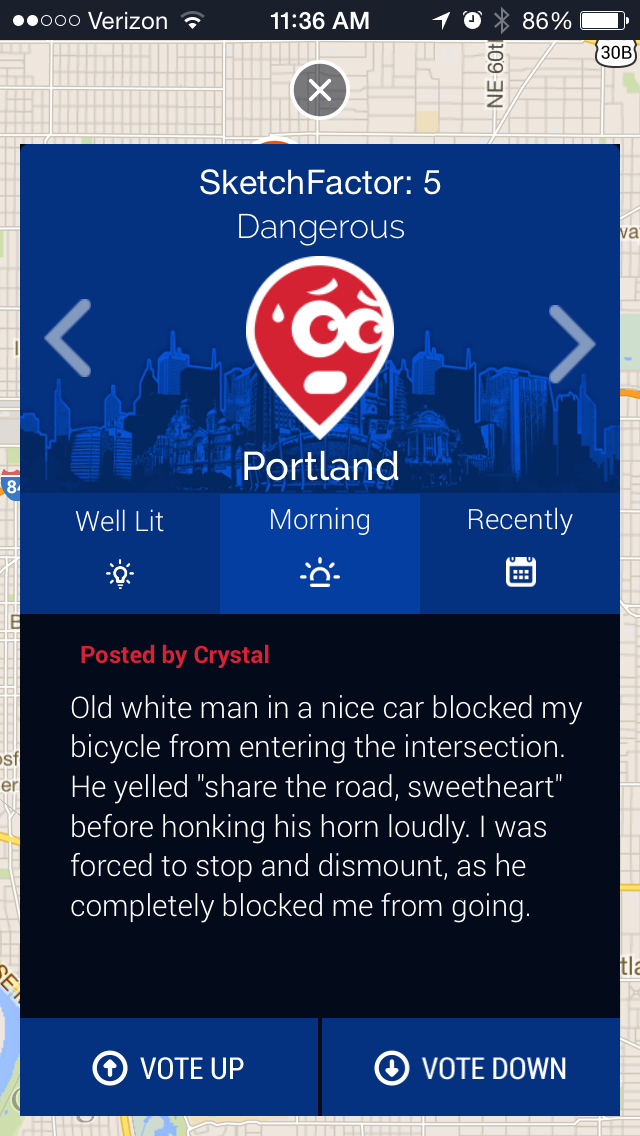Go to the next report

571,343
